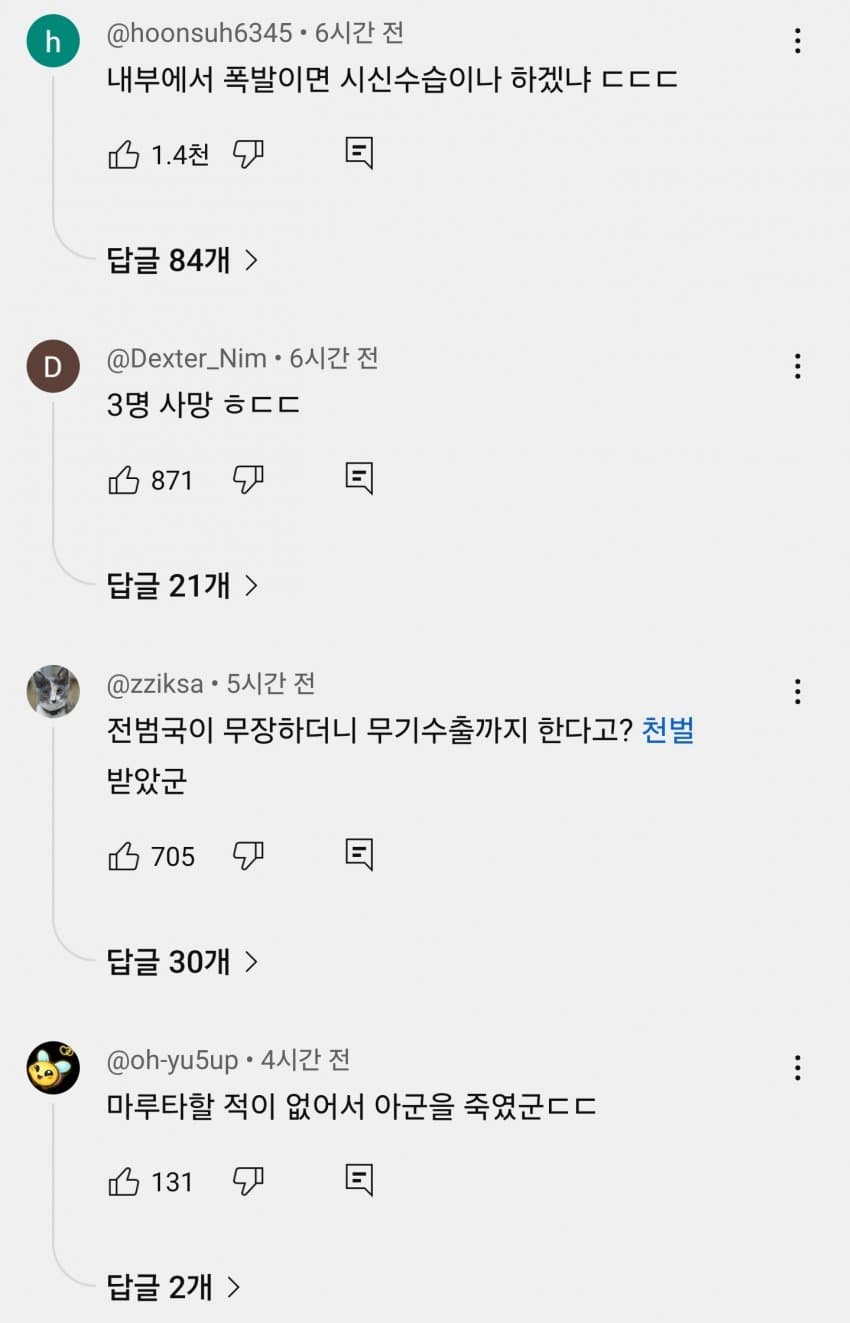Like the comment by @hoonsuh6345
This screenshot has height=1323, width=850.
point(124,155)
